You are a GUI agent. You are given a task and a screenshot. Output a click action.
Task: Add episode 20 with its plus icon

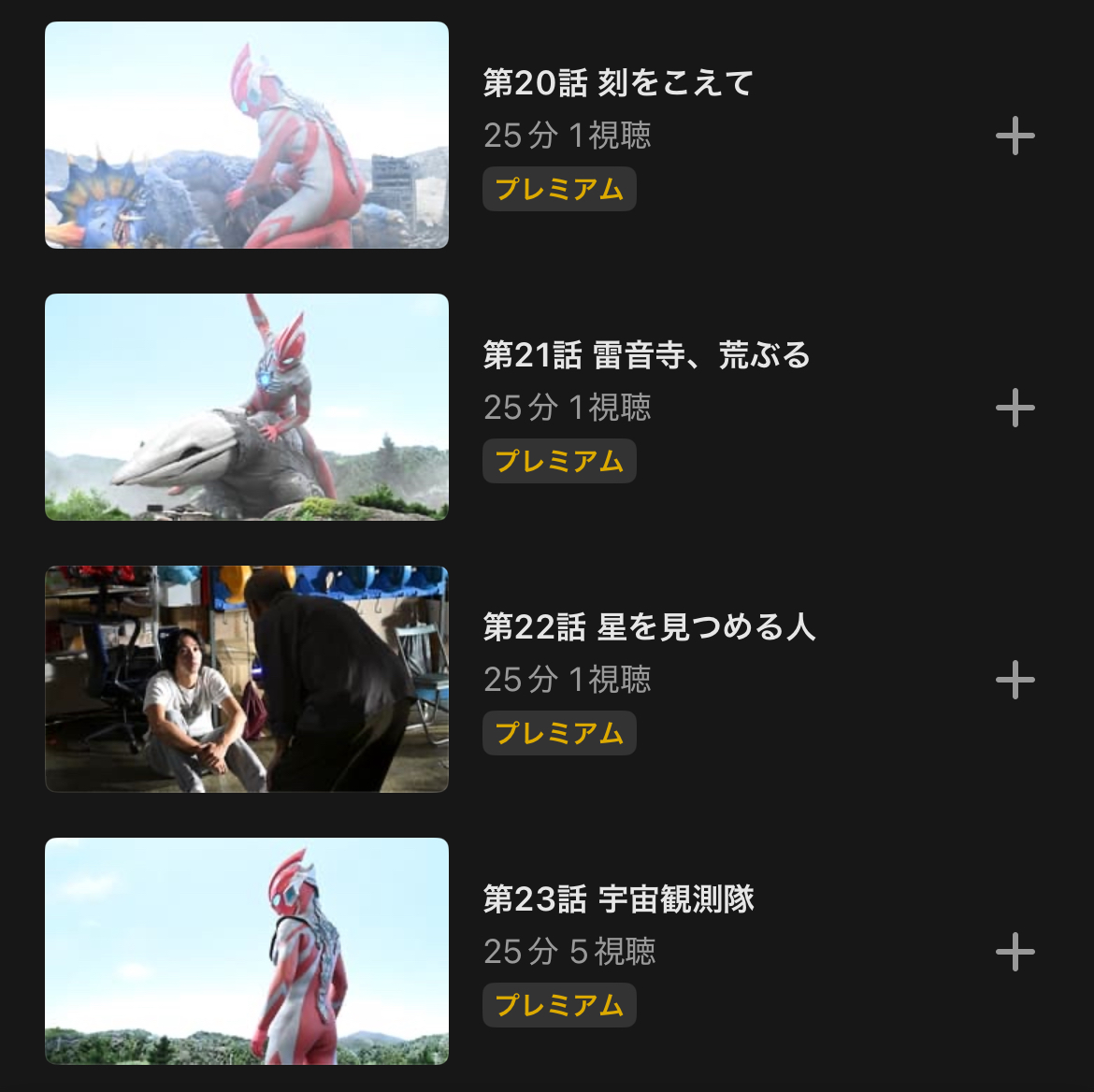pyautogui.click(x=1015, y=136)
